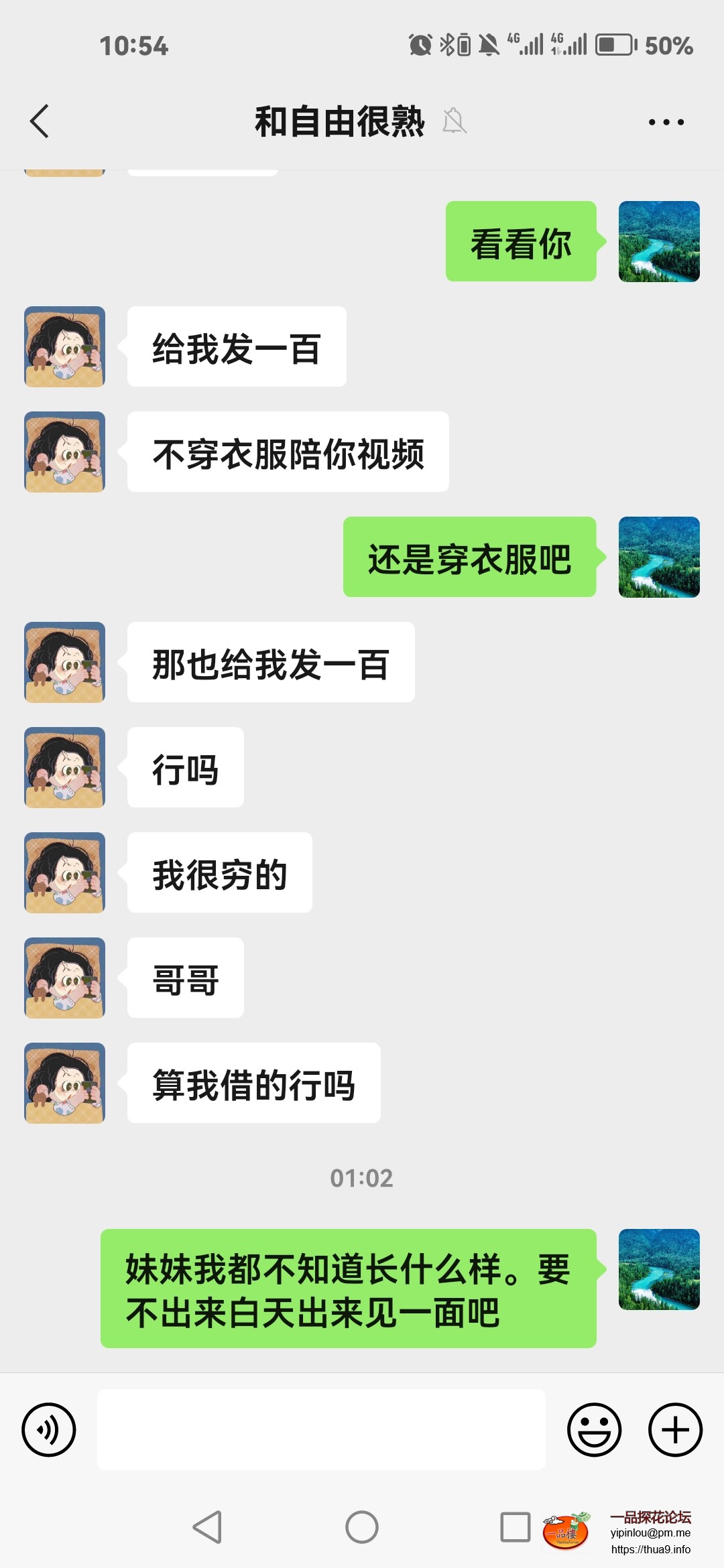724x1568 pixels.
Task: Tap your river landscape avatar
Action: [658, 242]
